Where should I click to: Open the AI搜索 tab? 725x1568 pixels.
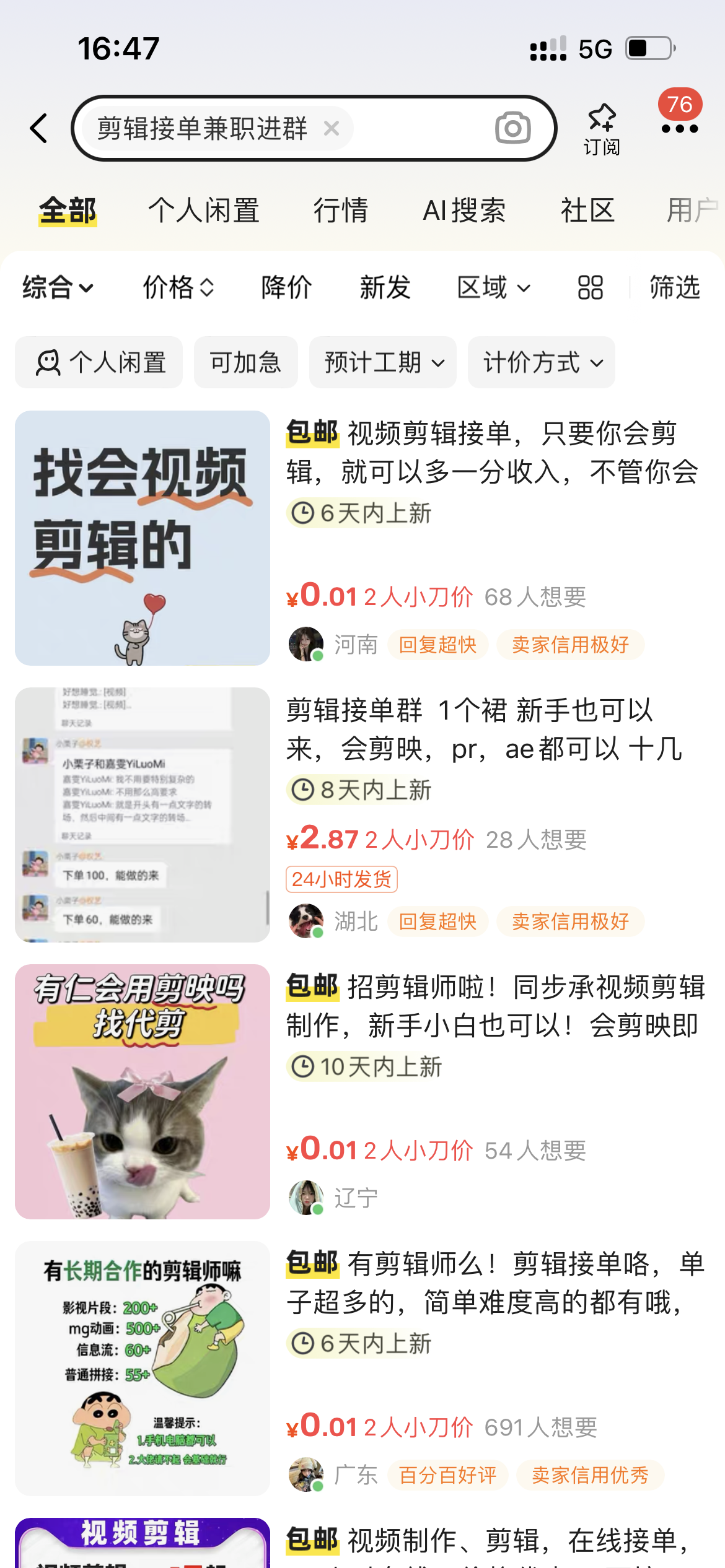coord(464,211)
